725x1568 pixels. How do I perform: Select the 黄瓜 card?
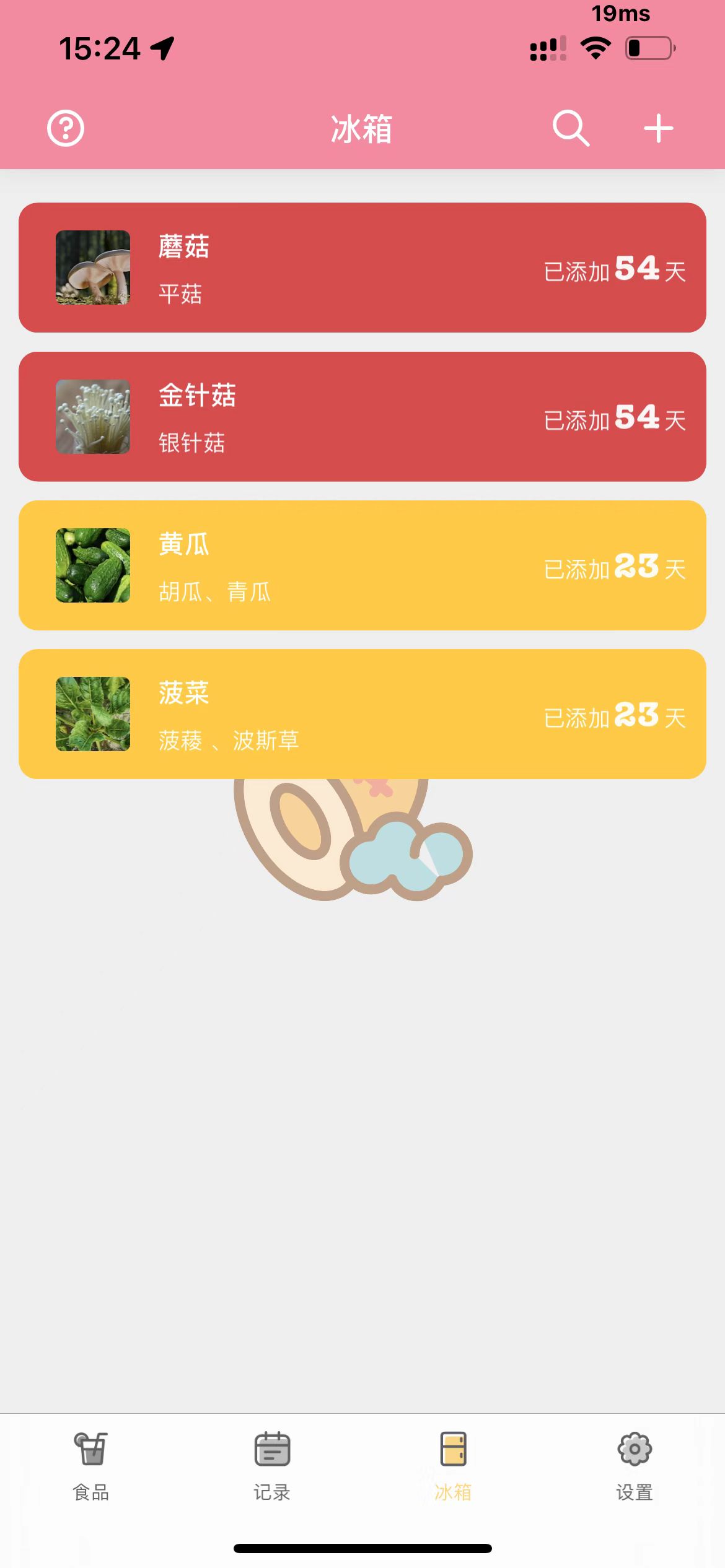(362, 565)
